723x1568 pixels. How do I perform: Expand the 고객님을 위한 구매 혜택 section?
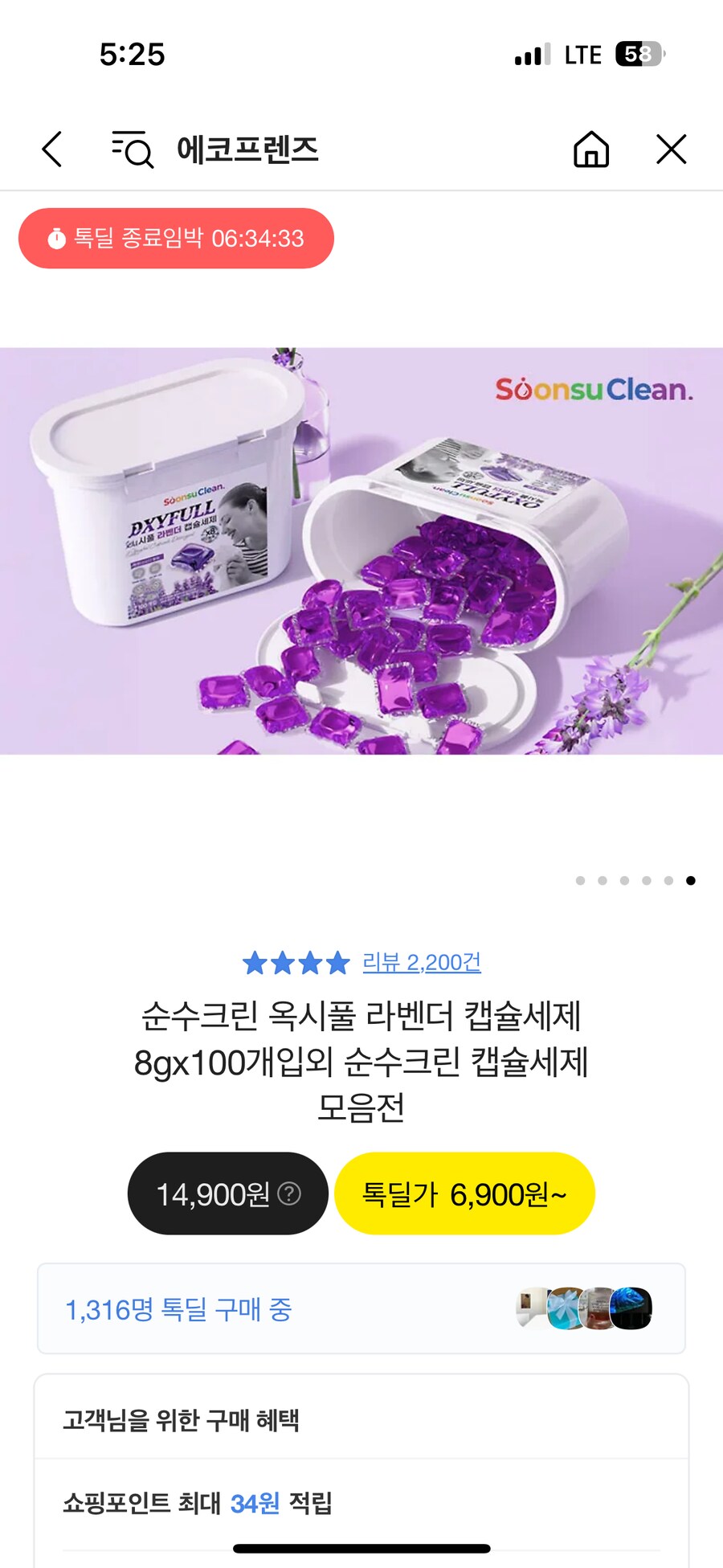182,1416
